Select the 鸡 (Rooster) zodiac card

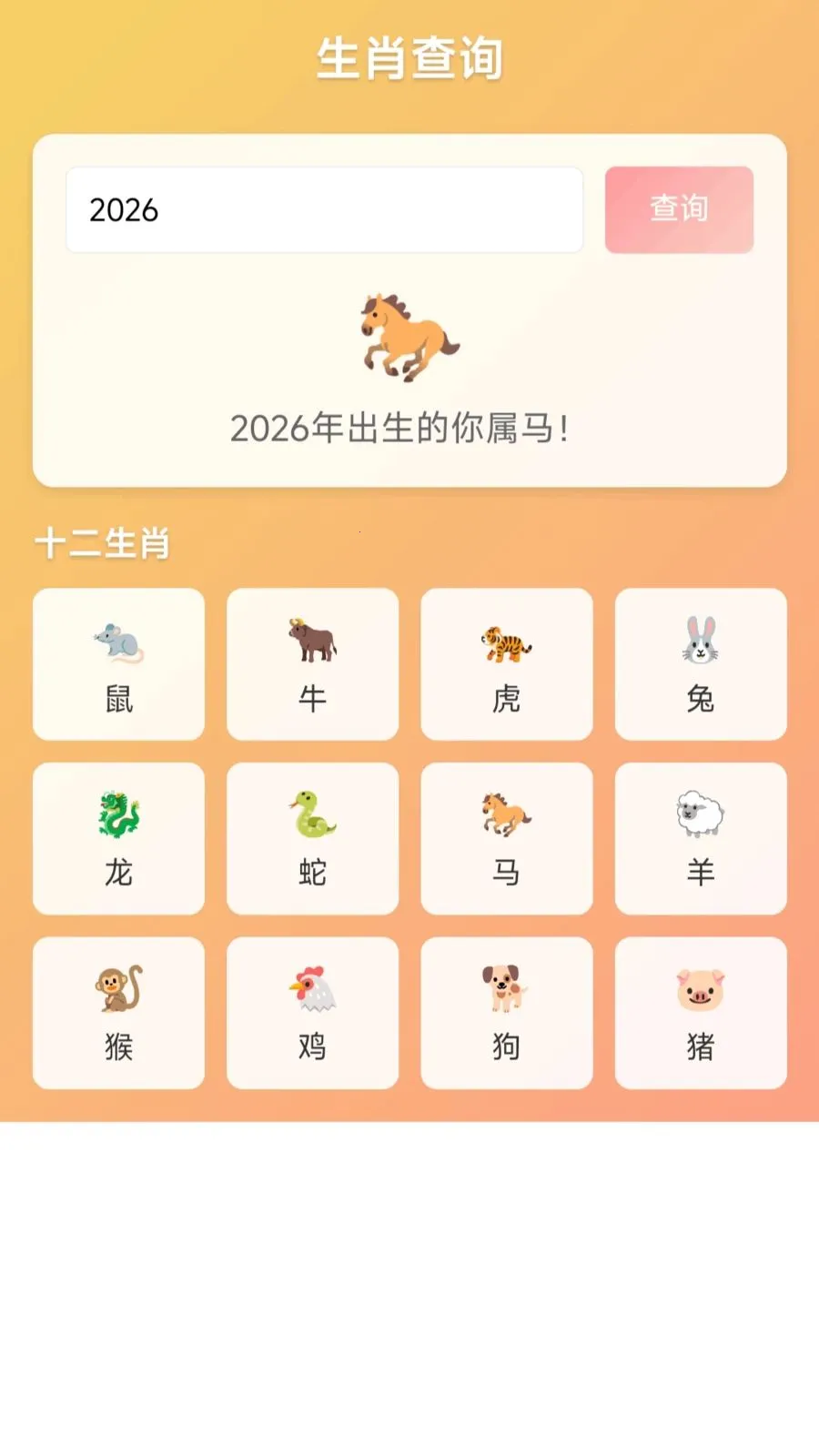coord(312,1012)
